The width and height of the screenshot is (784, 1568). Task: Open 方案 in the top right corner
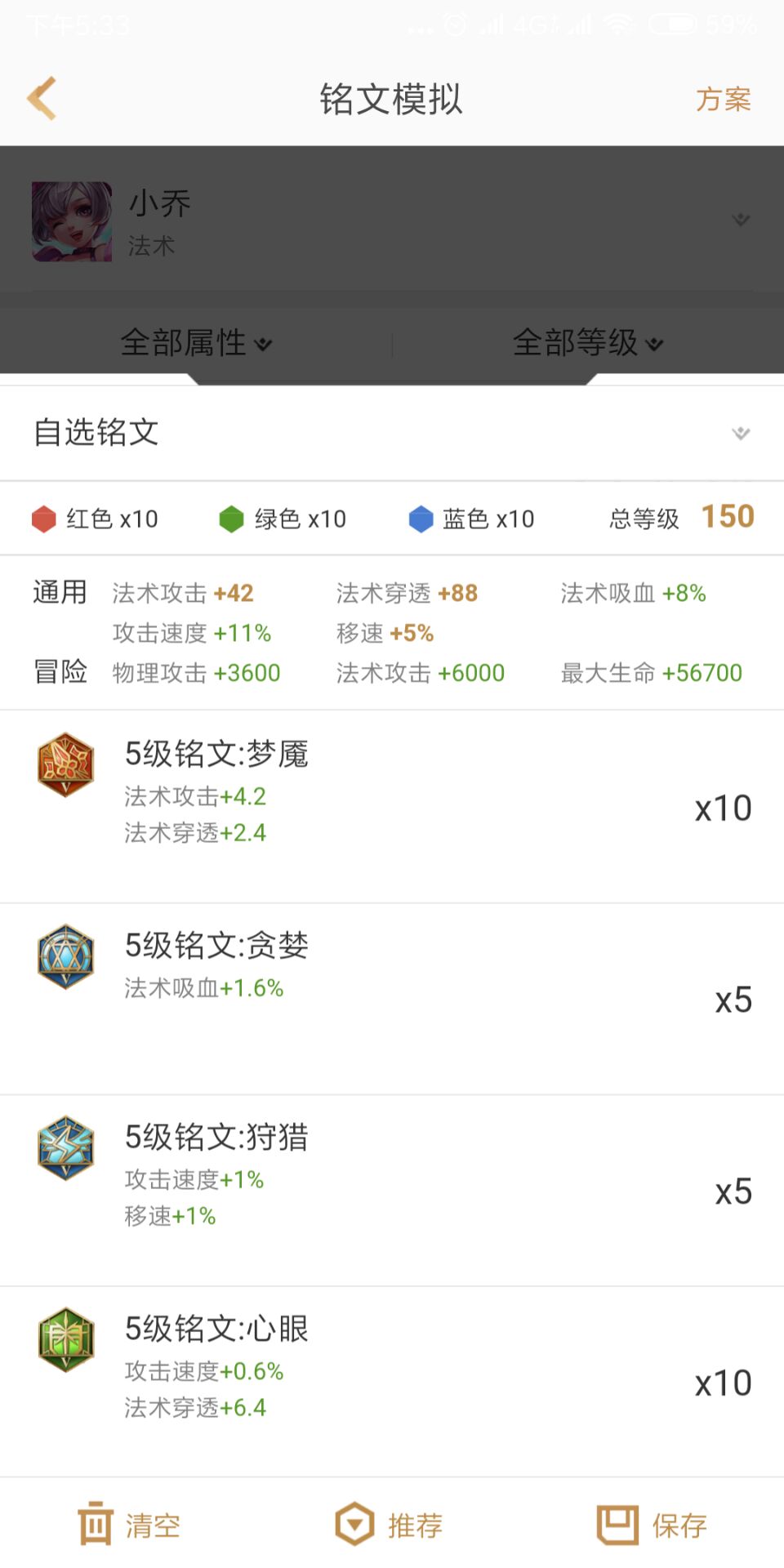(724, 100)
